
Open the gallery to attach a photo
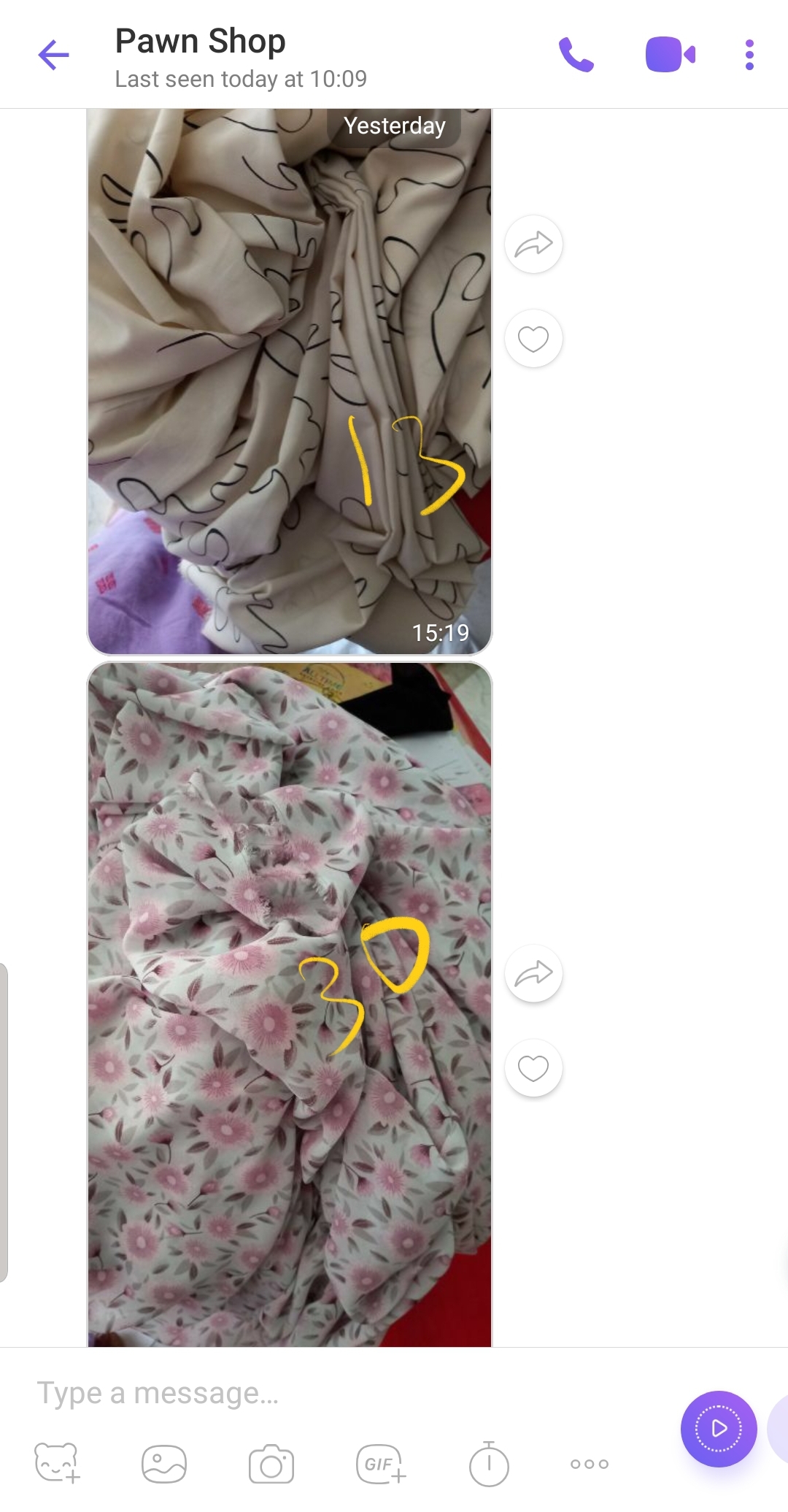pyautogui.click(x=164, y=1464)
